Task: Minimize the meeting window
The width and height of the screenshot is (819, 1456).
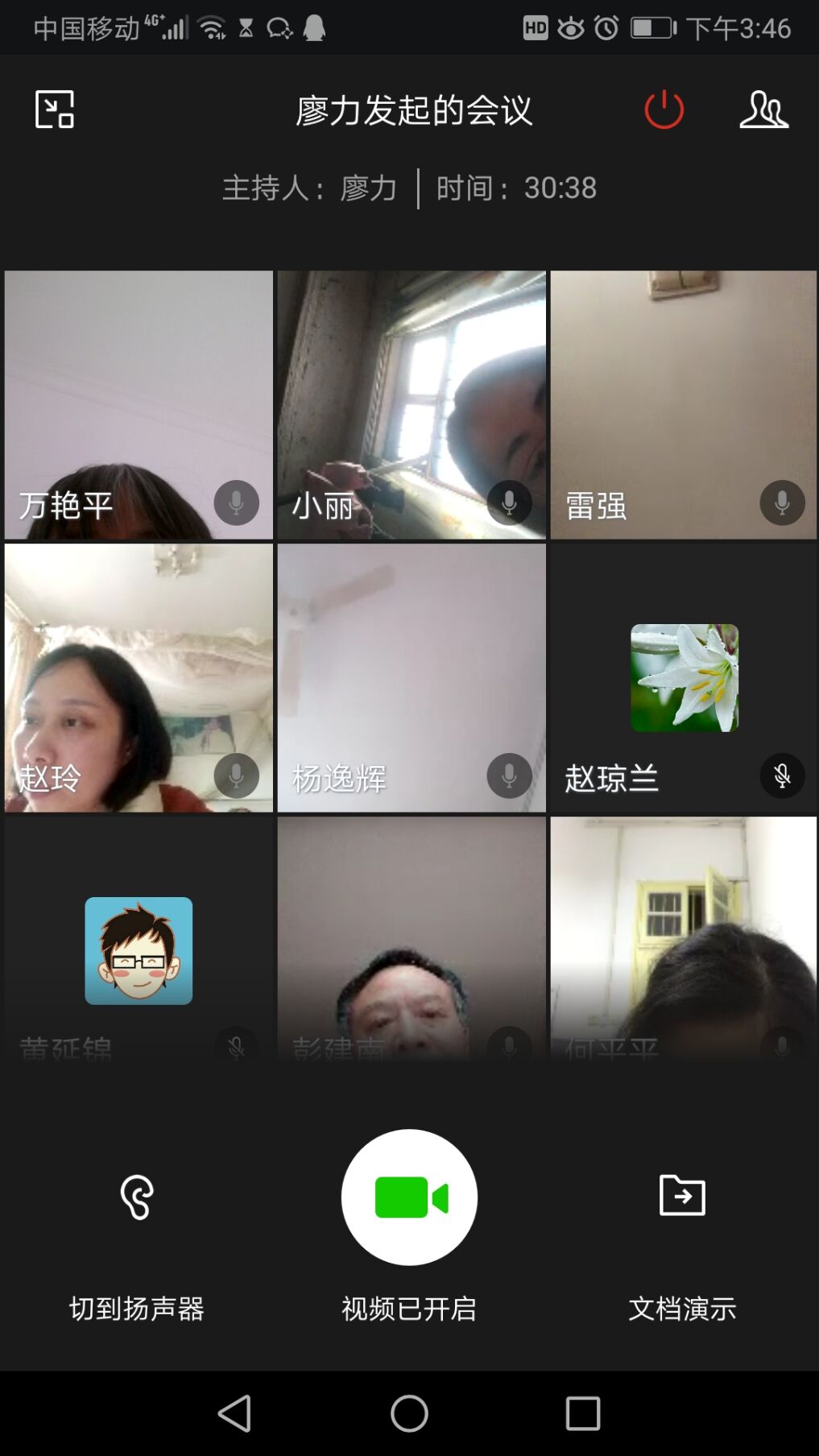Action: point(55,110)
